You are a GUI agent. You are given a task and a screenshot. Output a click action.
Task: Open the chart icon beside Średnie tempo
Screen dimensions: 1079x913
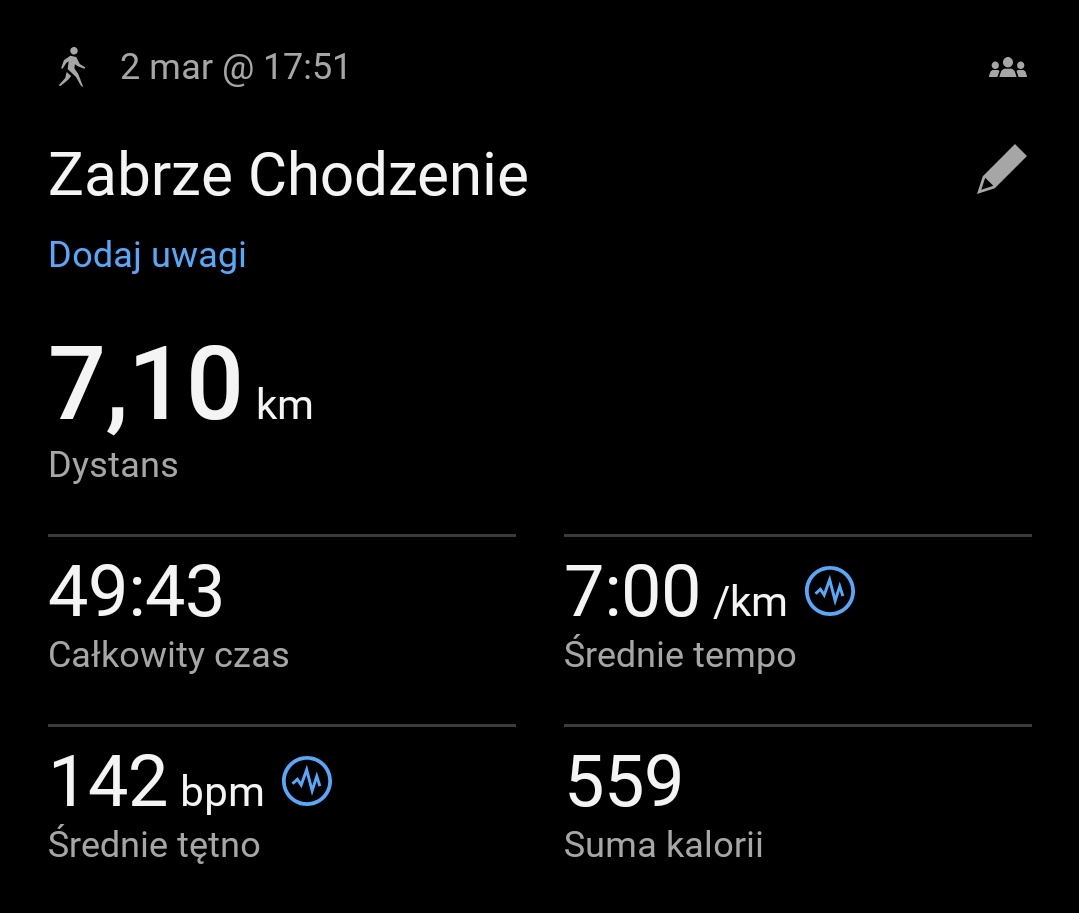tap(831, 591)
